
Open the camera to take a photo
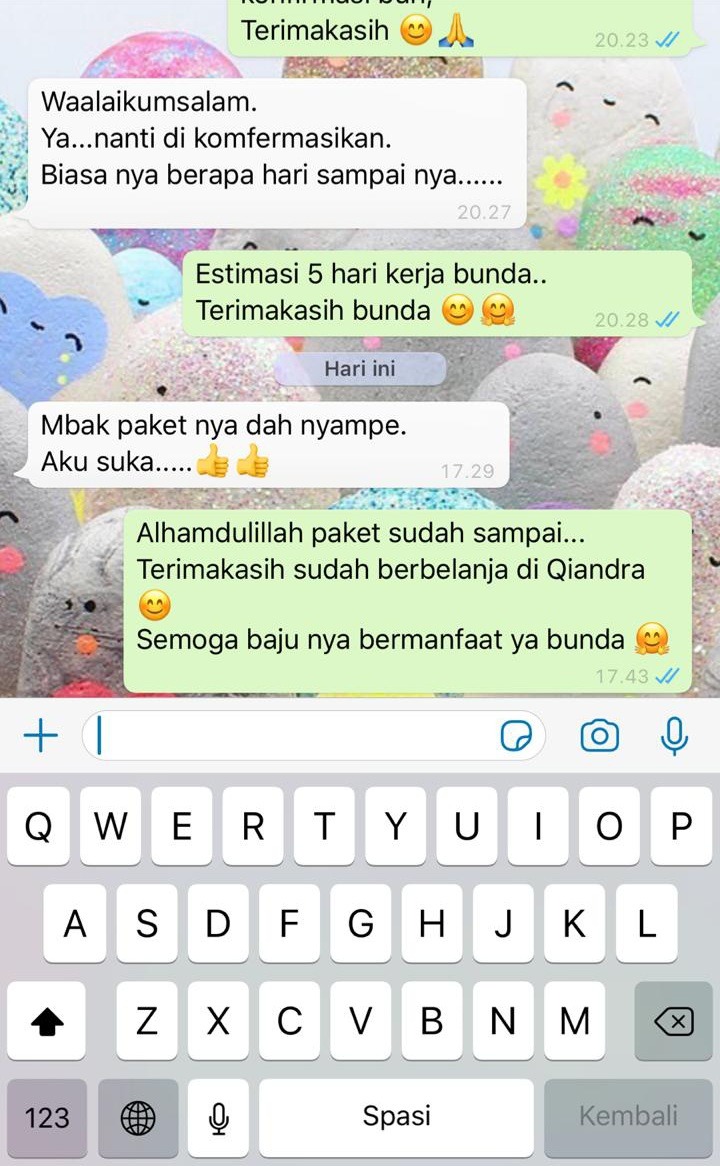[x=599, y=737]
